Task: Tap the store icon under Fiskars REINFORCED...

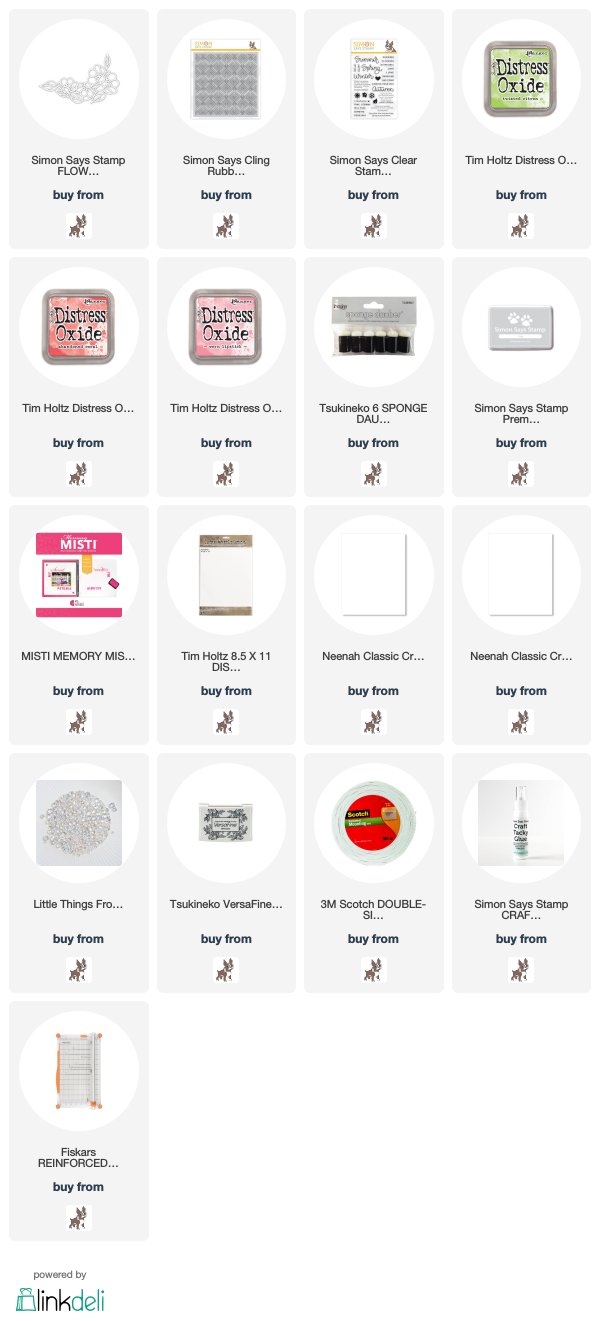Action: click(79, 1218)
